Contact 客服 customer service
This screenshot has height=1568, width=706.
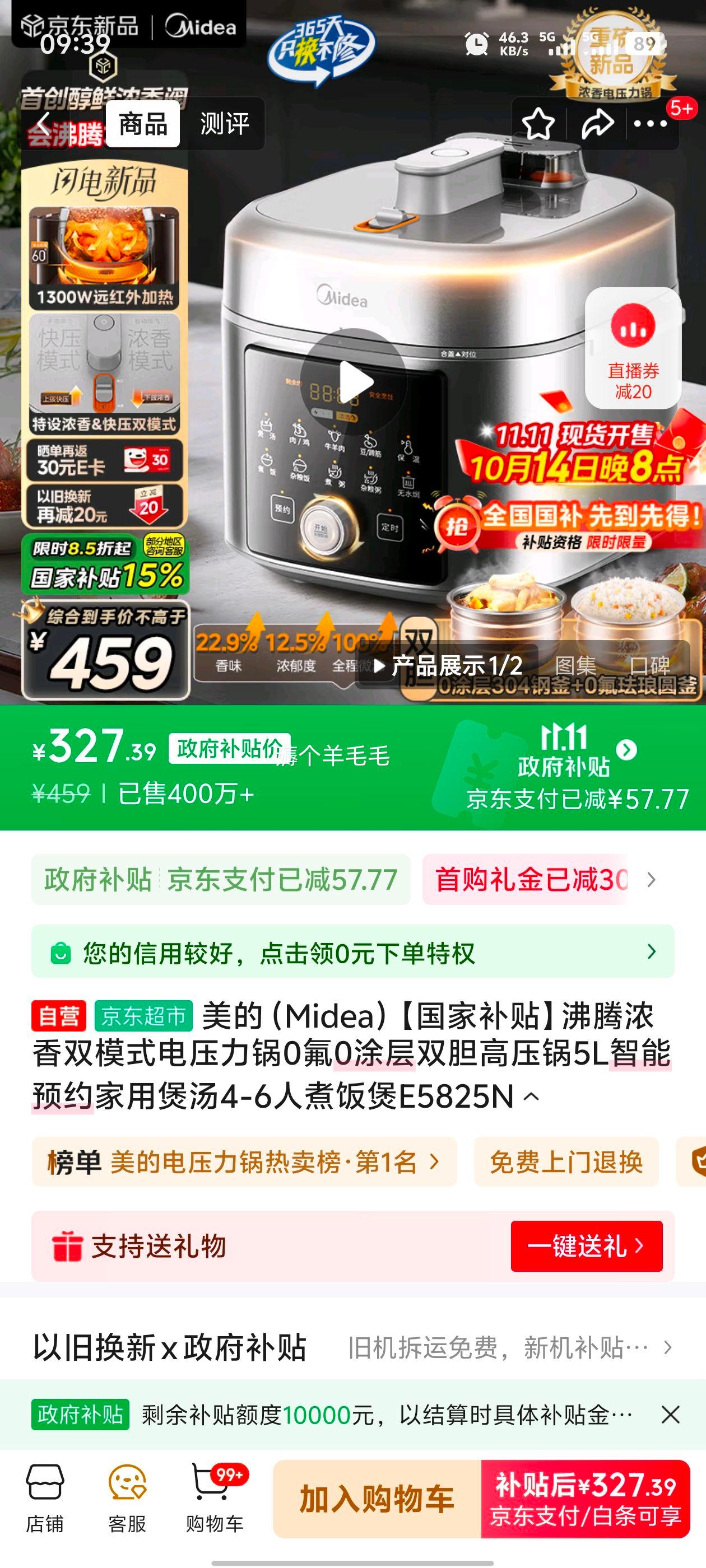127,1499
